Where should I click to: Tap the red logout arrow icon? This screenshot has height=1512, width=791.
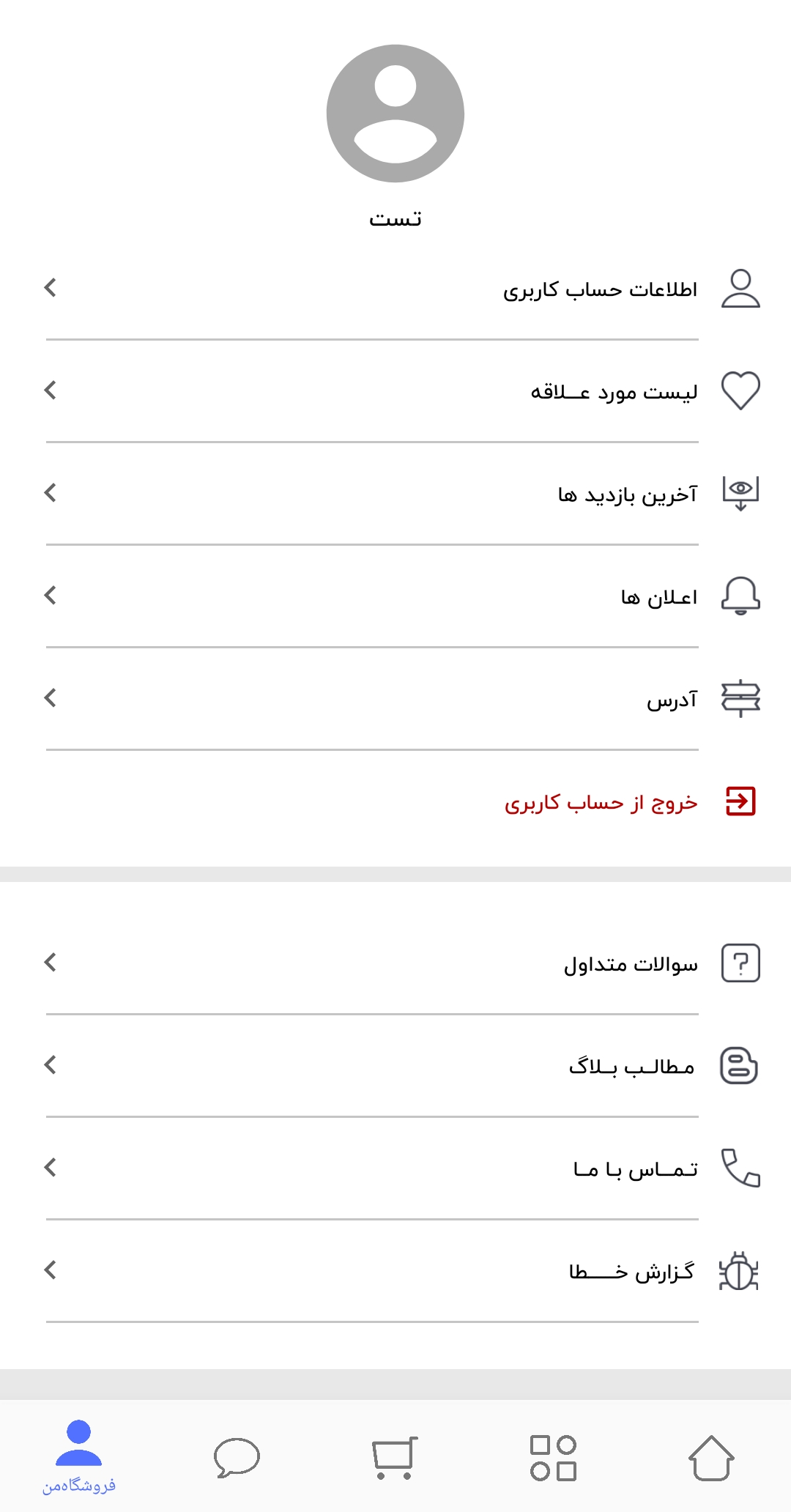pyautogui.click(x=741, y=802)
